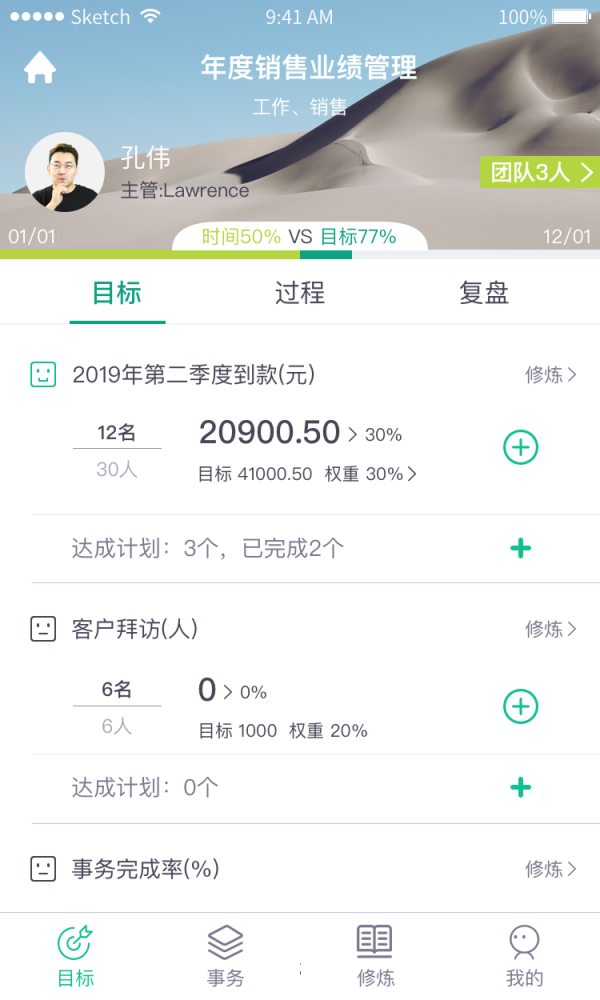Image resolution: width=600 pixels, height=1000 pixels.
Task: Open the 团队3人 team button
Action: point(540,172)
